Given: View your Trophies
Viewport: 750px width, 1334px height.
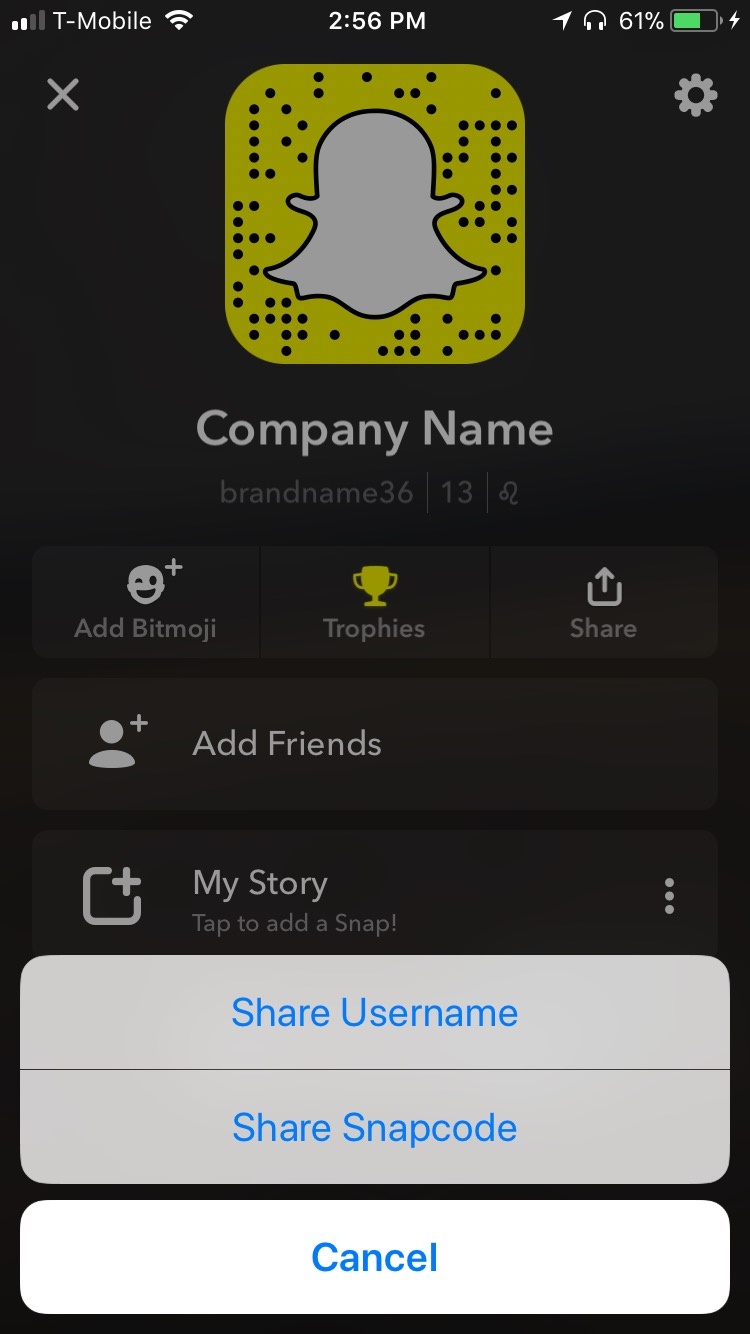Looking at the screenshot, I should [x=374, y=600].
